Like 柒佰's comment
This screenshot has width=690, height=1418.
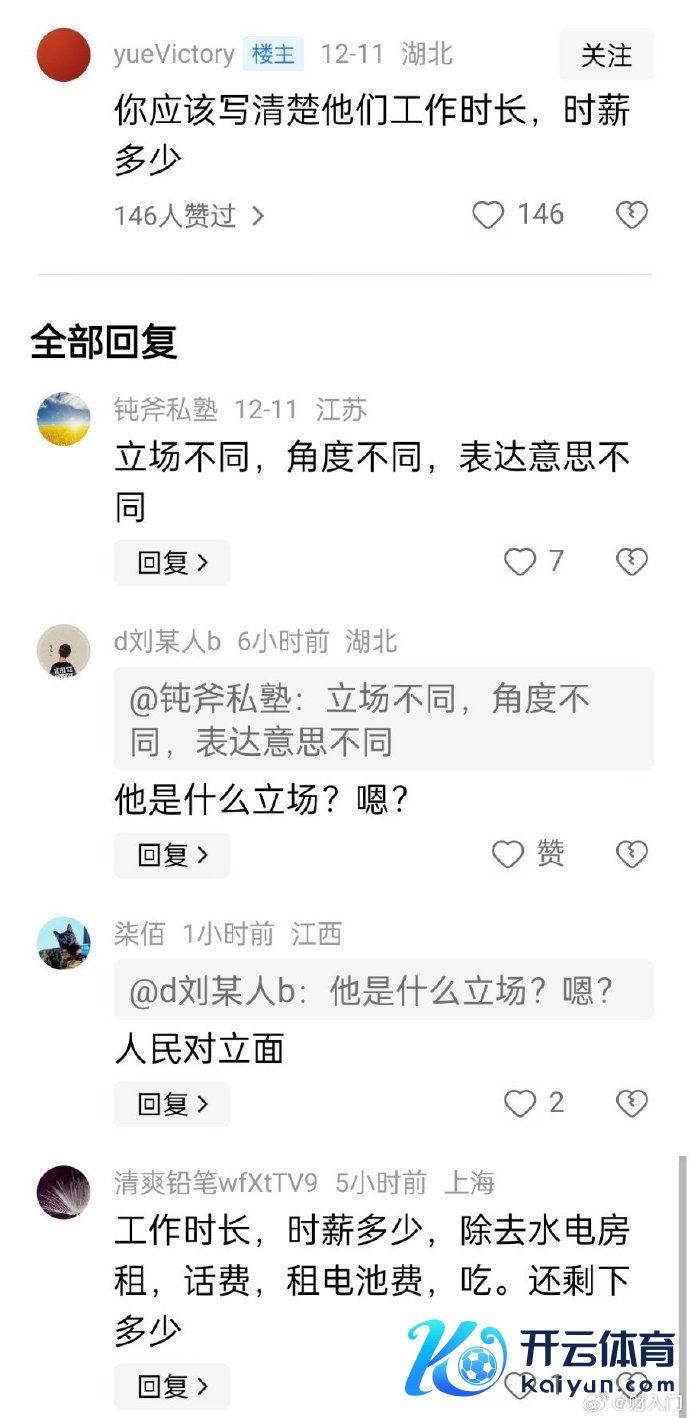tap(520, 1103)
